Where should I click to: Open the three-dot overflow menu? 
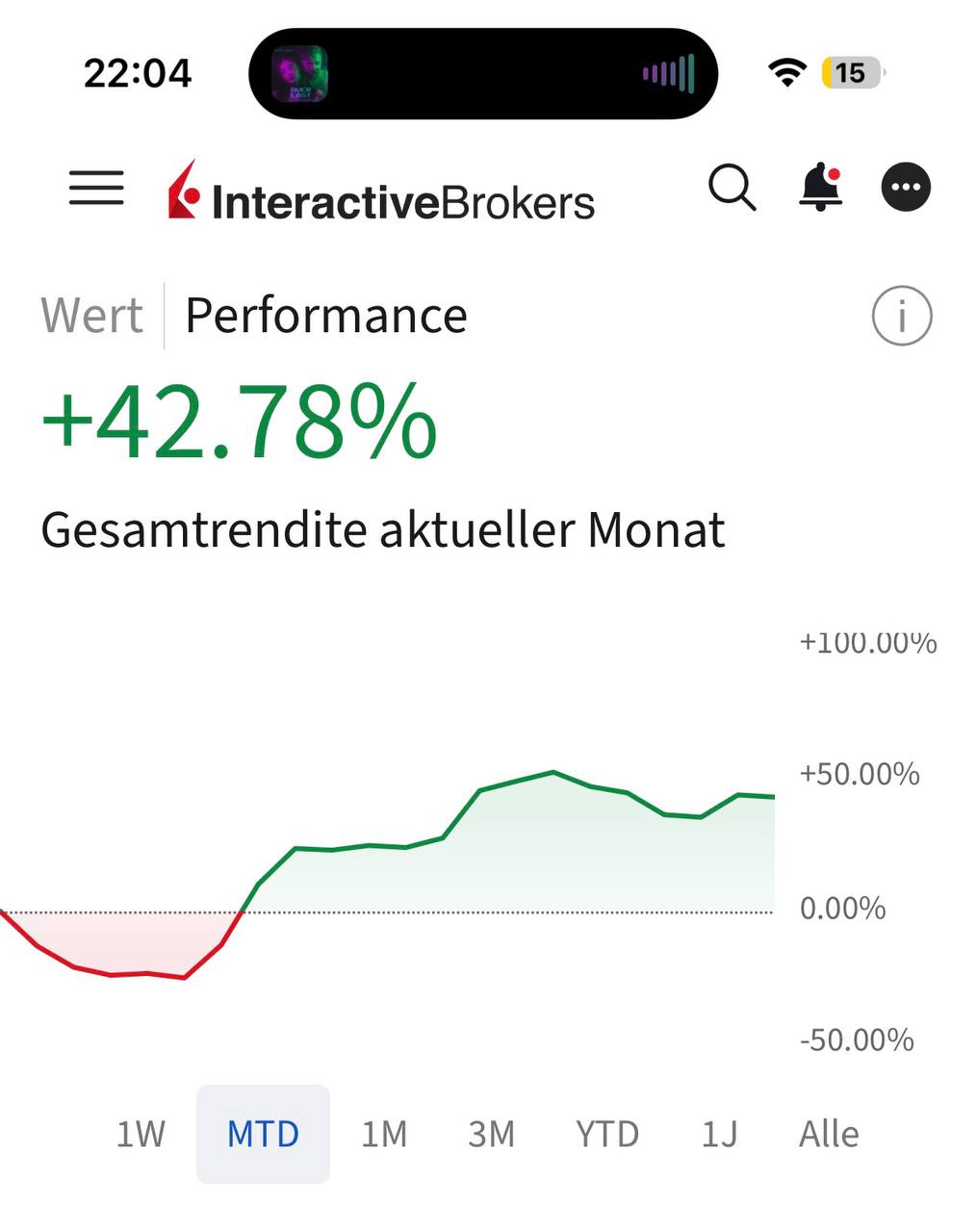tap(906, 187)
